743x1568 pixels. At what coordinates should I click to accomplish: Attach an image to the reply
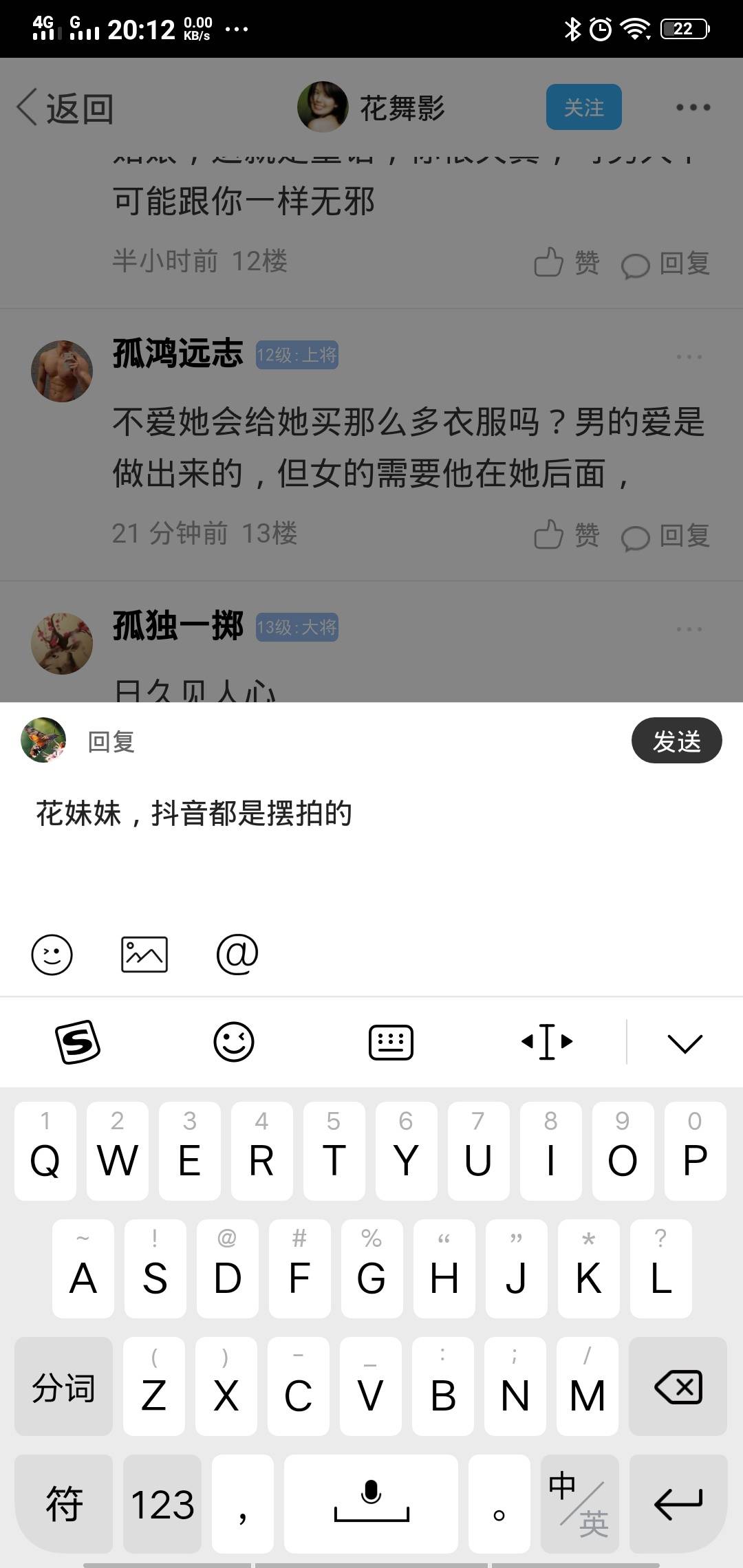click(x=144, y=955)
